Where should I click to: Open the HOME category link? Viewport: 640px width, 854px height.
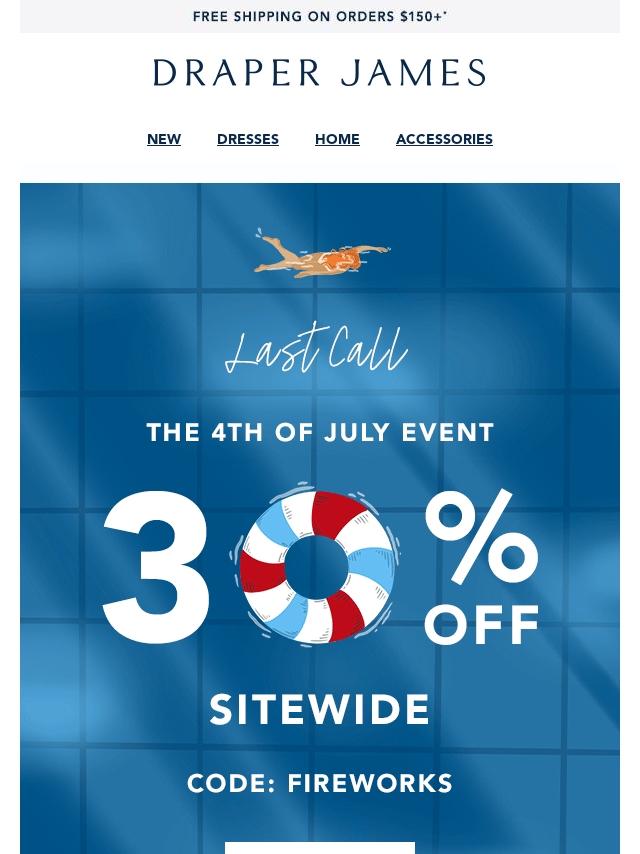point(337,140)
